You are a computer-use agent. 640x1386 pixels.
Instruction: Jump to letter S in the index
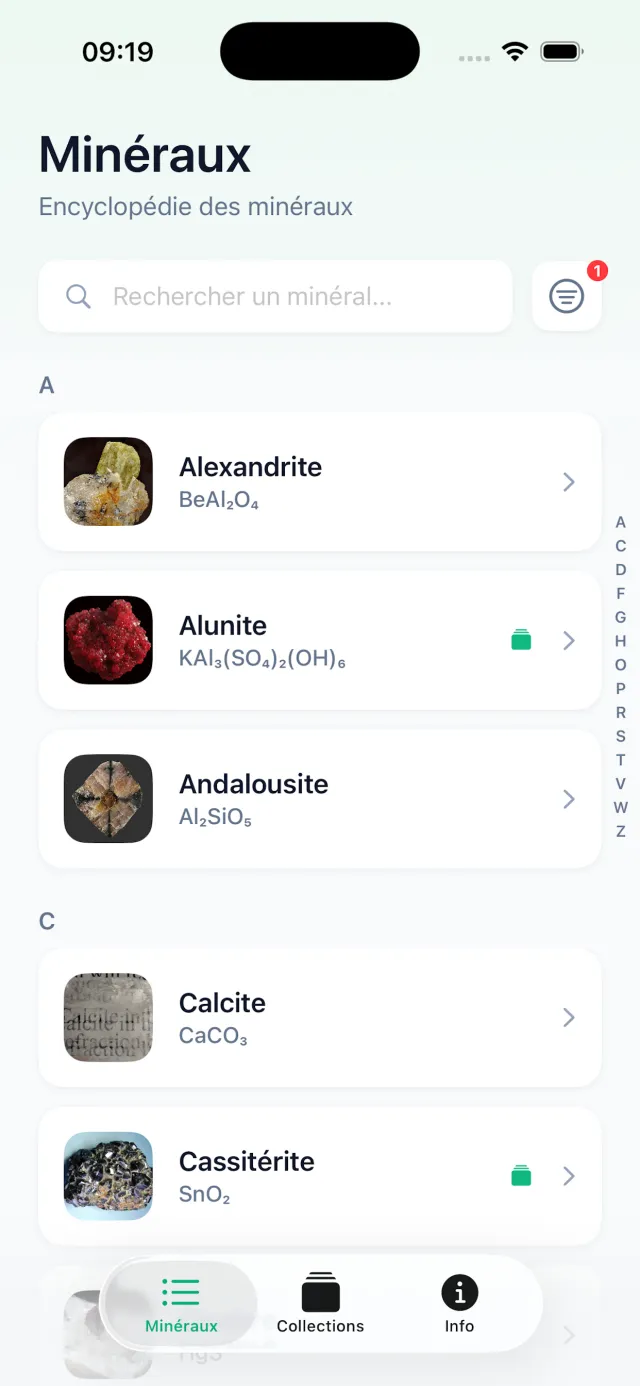pos(621,736)
